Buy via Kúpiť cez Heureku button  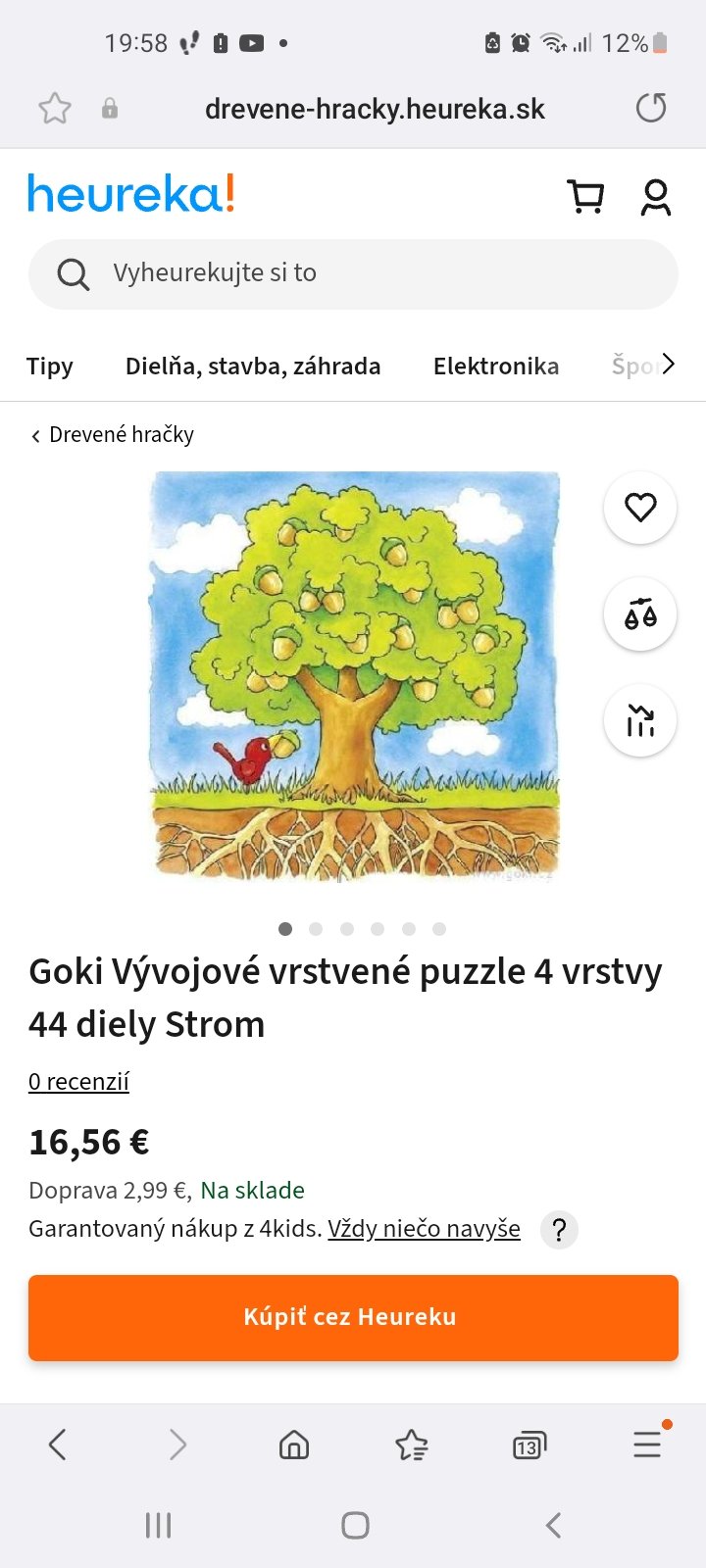[353, 1317]
